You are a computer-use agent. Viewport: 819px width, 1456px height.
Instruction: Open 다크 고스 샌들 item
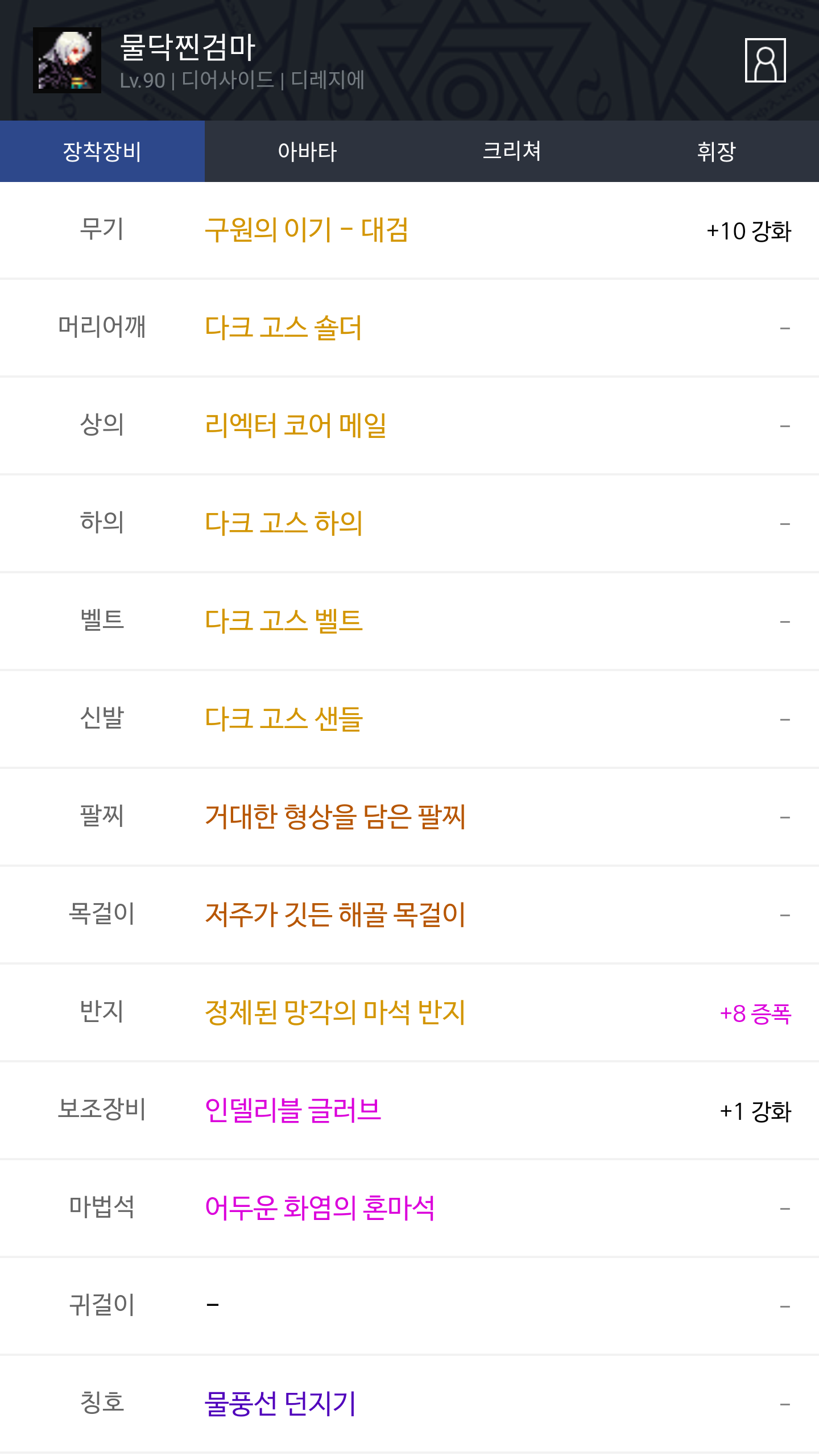click(x=283, y=719)
